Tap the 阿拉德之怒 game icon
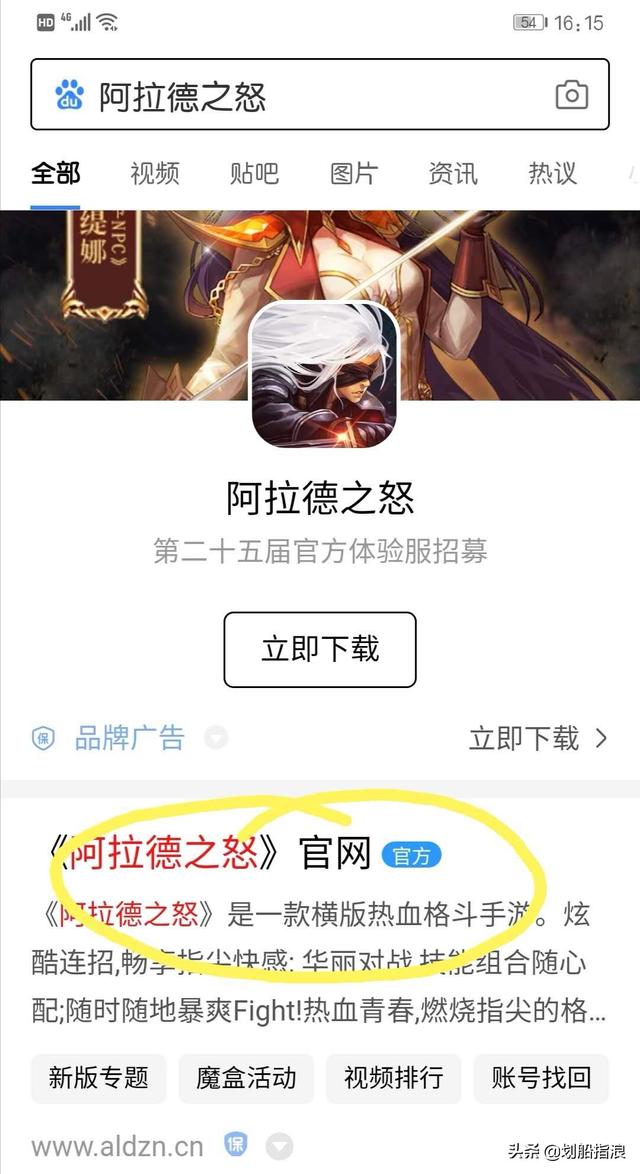This screenshot has height=1174, width=640. coord(324,374)
